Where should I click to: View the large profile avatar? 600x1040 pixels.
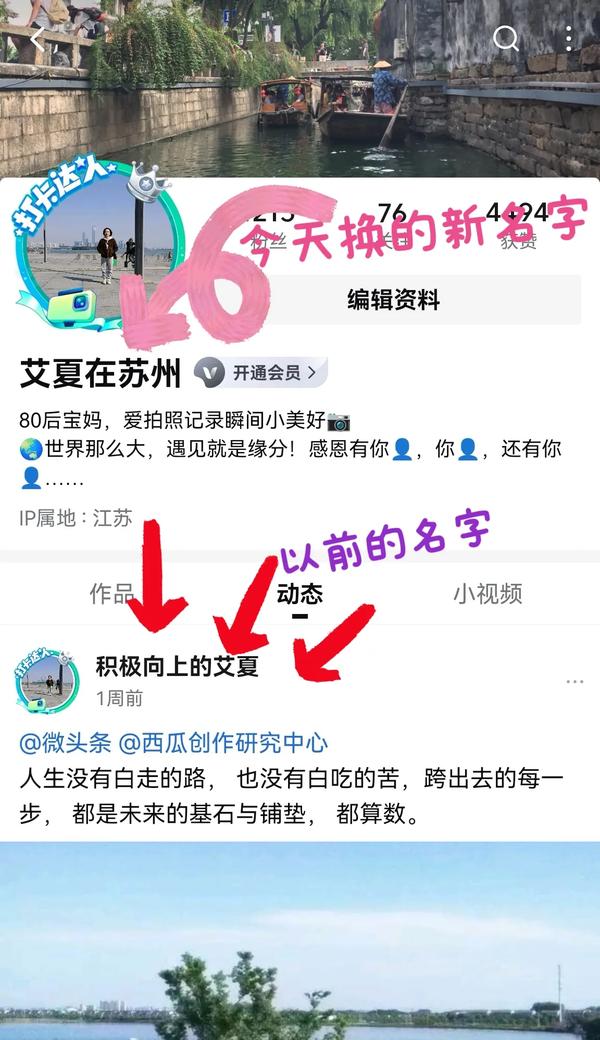pyautogui.click(x=95, y=253)
